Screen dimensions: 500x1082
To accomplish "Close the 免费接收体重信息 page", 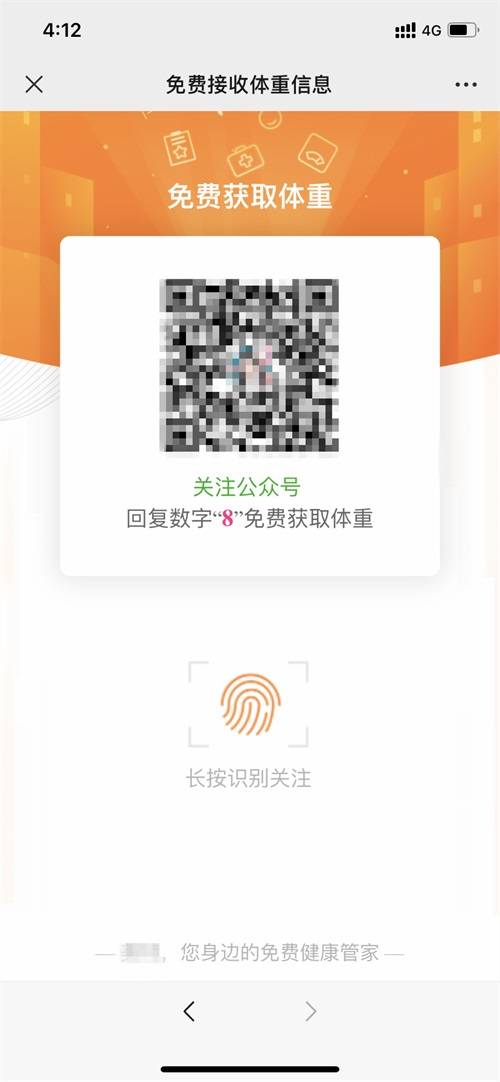I will click(x=34, y=84).
